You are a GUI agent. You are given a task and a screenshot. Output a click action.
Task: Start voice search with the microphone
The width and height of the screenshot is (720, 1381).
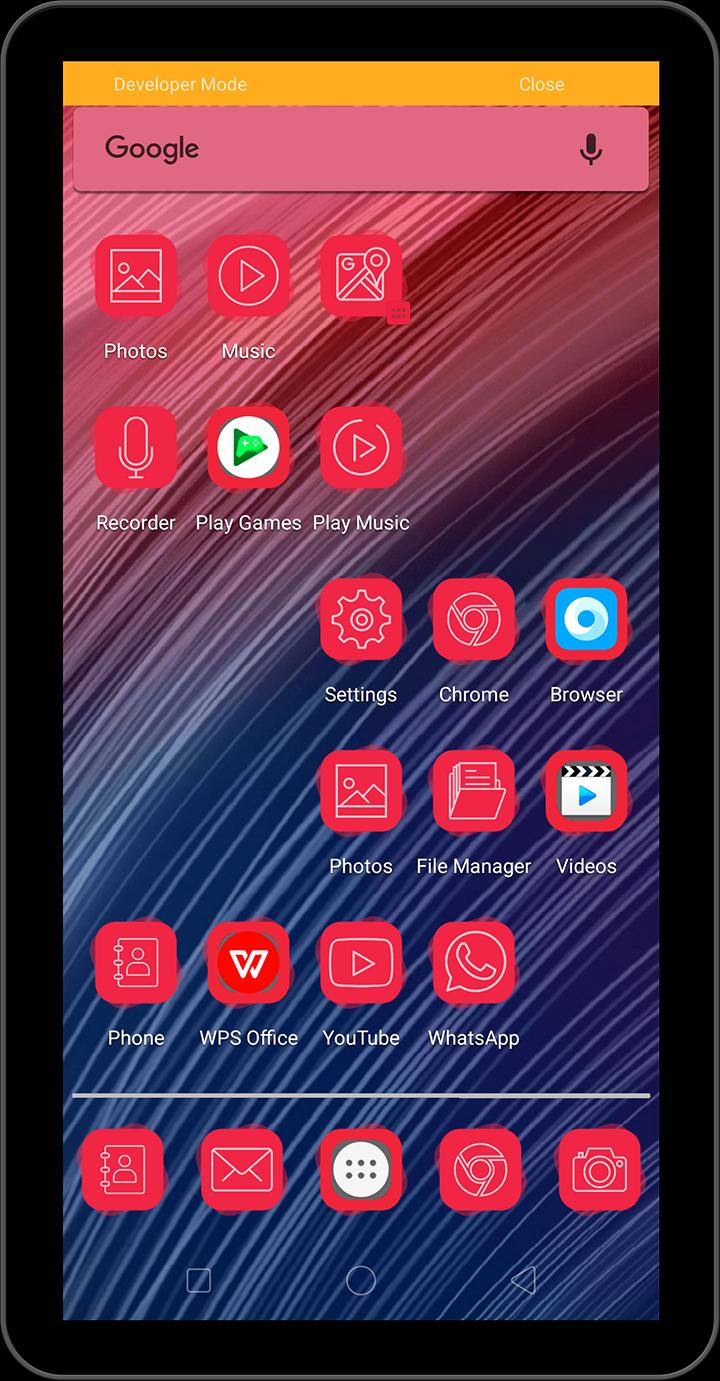(x=591, y=149)
